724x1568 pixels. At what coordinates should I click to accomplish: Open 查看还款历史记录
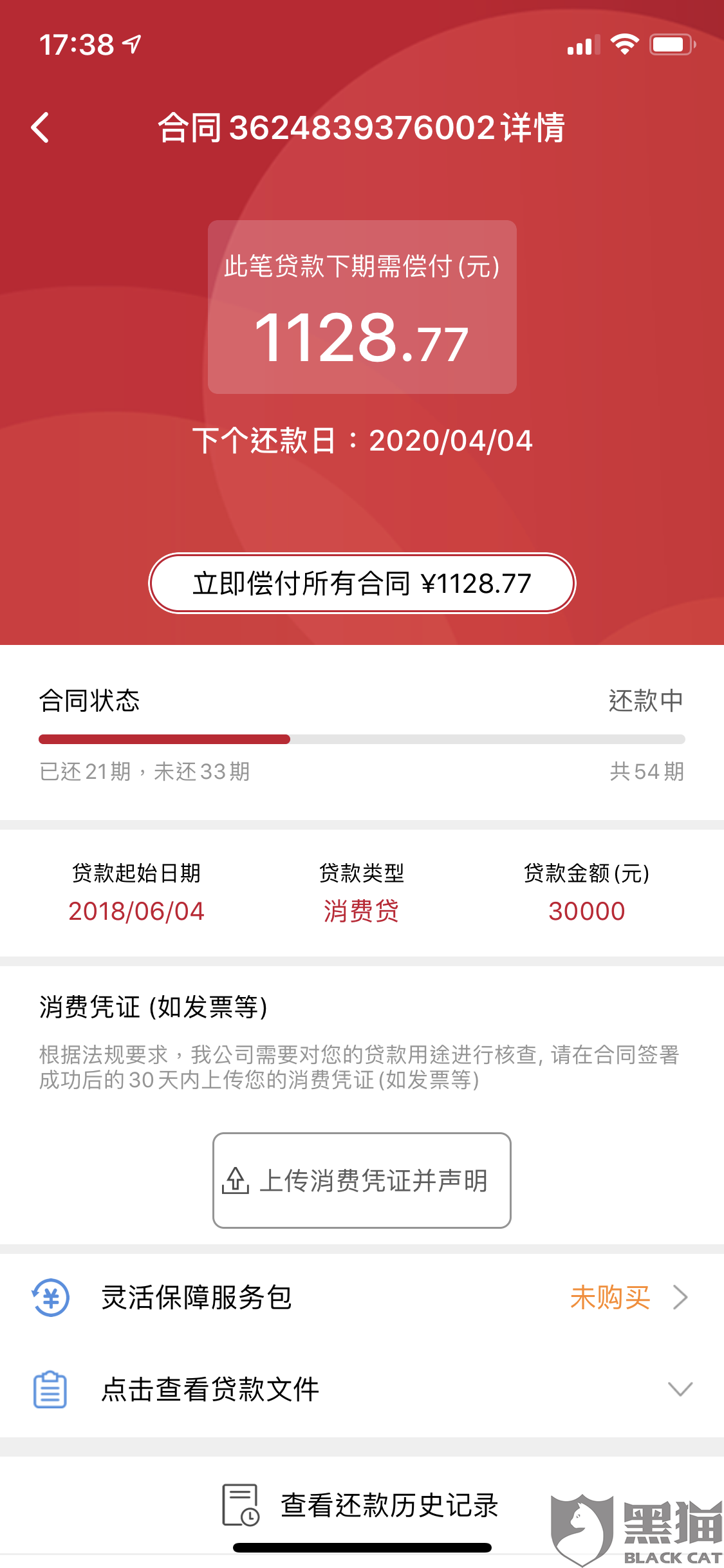[x=360, y=1505]
